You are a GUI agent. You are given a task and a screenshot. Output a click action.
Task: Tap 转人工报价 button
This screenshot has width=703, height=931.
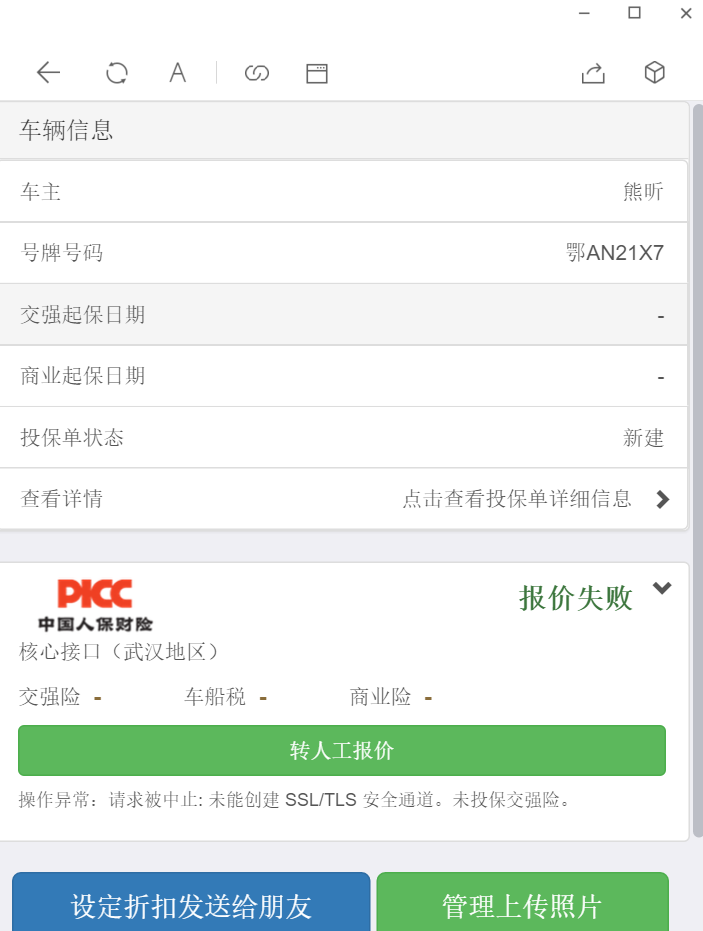pos(342,751)
